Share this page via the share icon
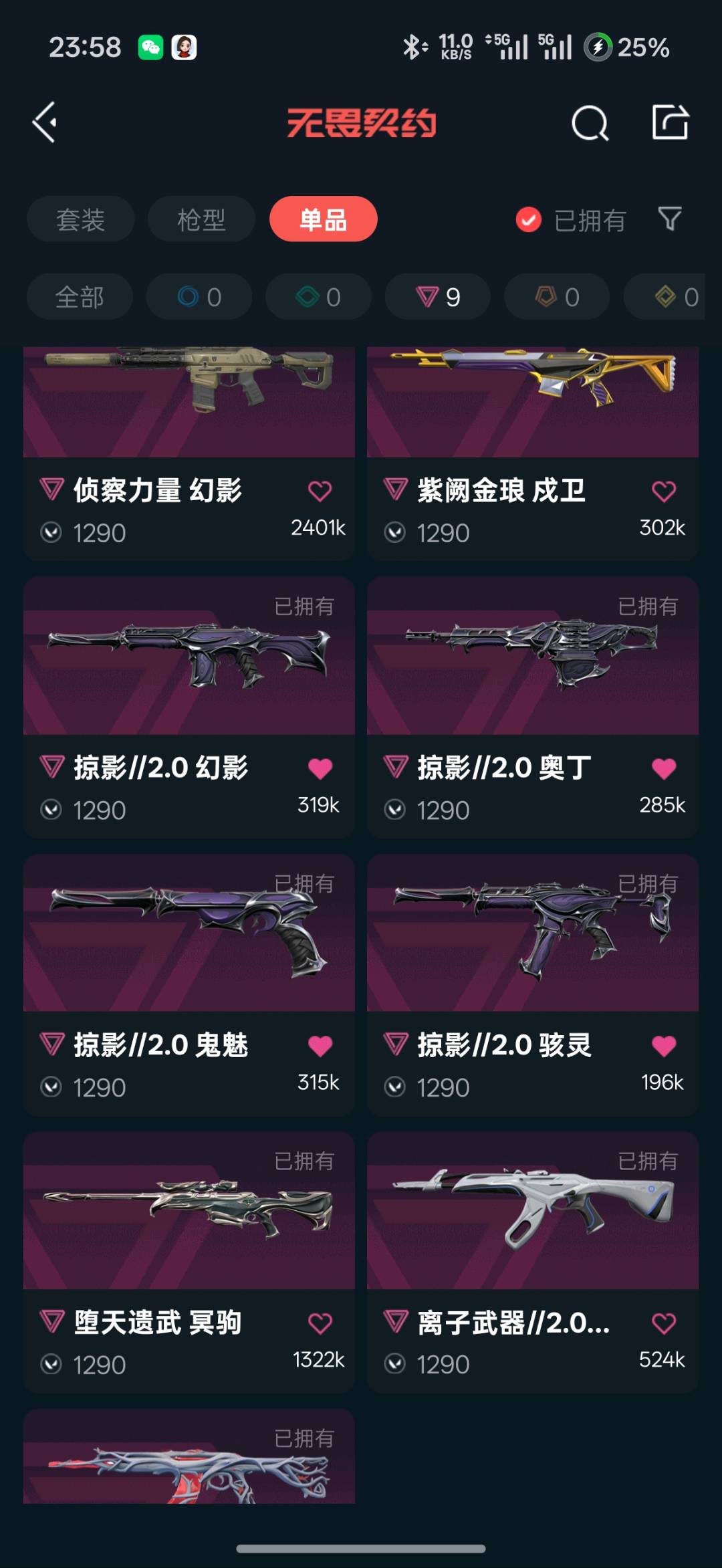Screen dimensions: 722x1568 pos(670,122)
